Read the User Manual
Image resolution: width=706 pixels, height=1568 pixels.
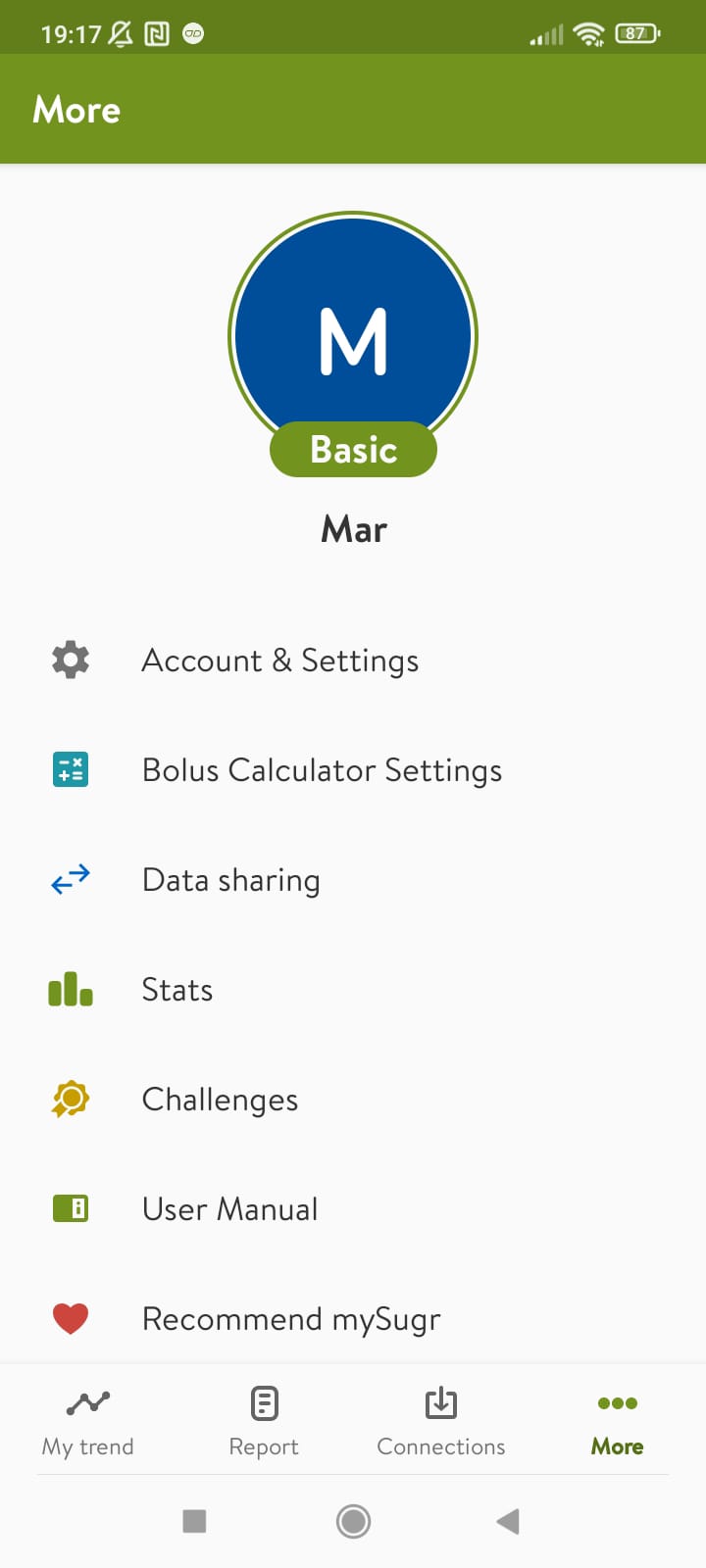229,1209
